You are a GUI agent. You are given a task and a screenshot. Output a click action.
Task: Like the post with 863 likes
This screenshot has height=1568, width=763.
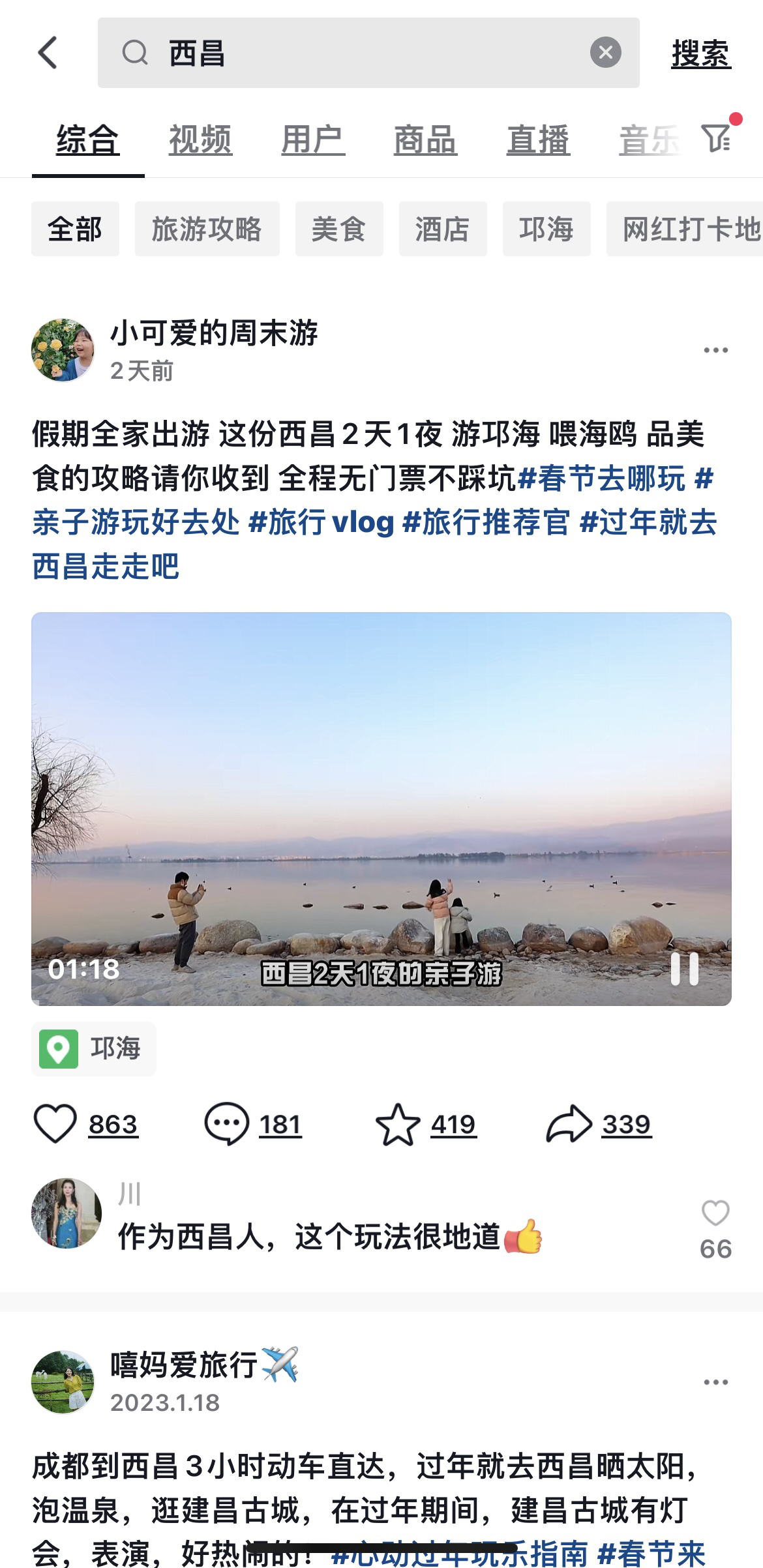[55, 1125]
